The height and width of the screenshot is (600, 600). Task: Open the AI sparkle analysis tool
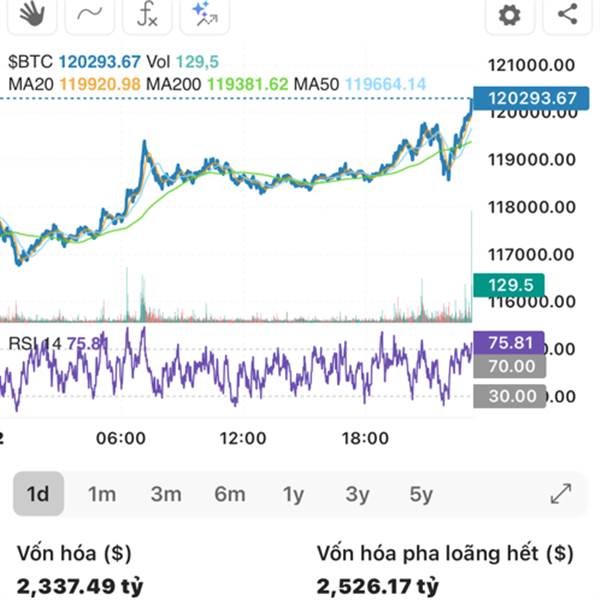pos(205,14)
